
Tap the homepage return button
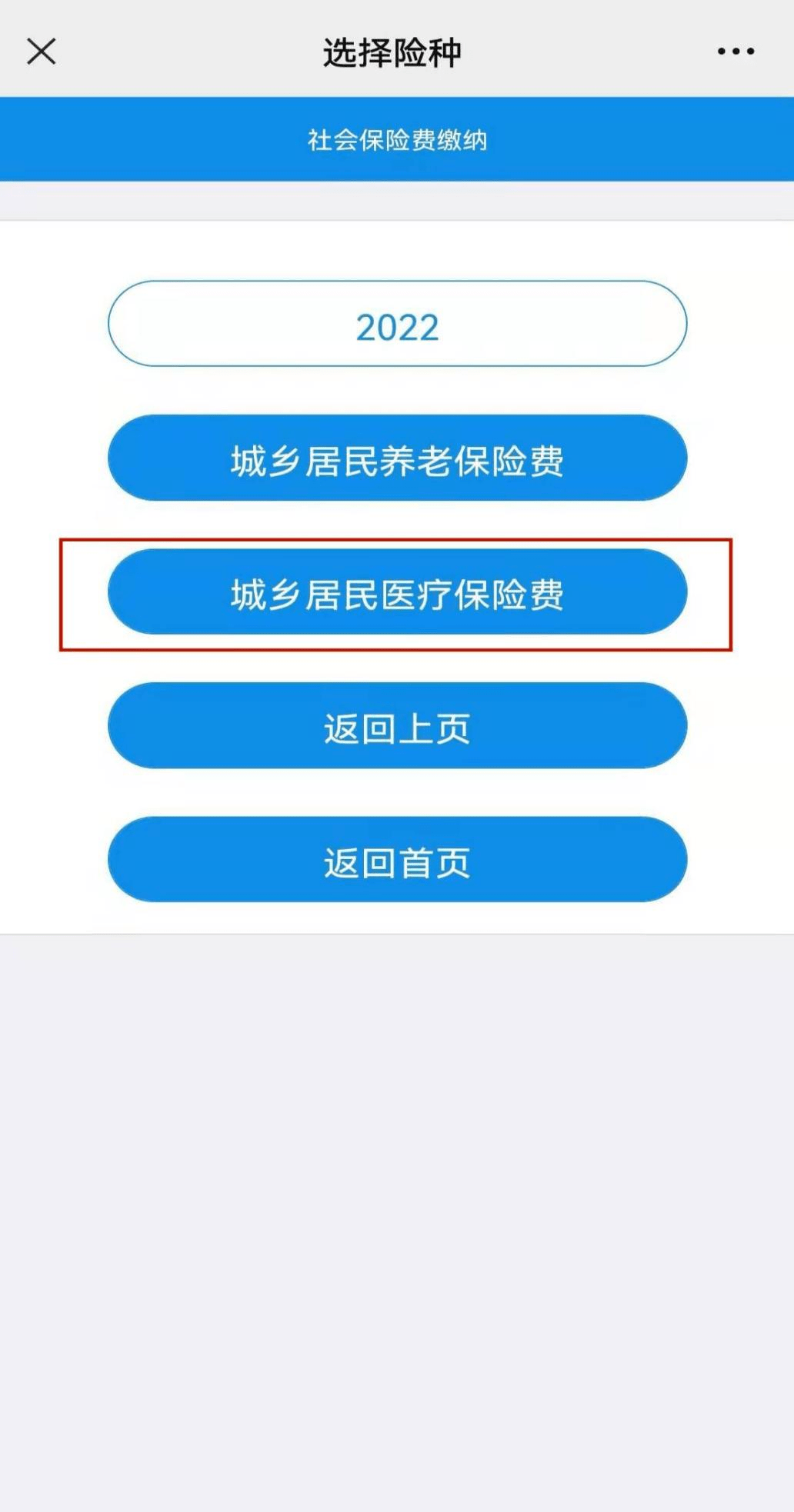397,861
